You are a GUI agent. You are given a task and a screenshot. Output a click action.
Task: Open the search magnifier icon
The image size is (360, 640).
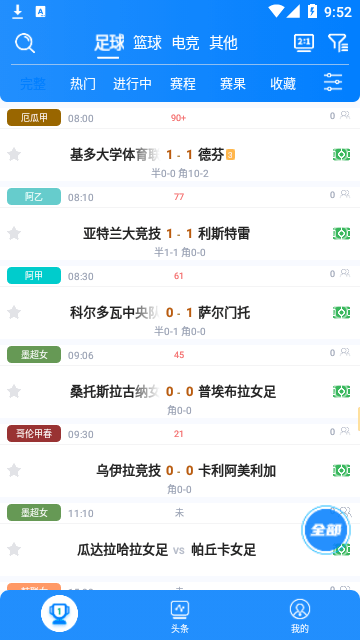pos(25,43)
